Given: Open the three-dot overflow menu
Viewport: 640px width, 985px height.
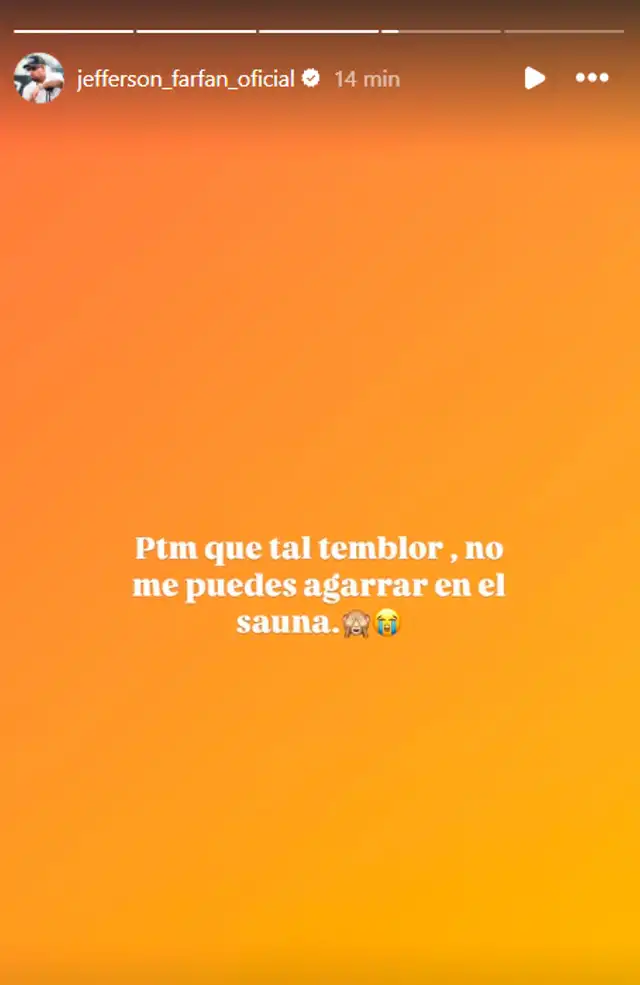Looking at the screenshot, I should coord(592,78).
